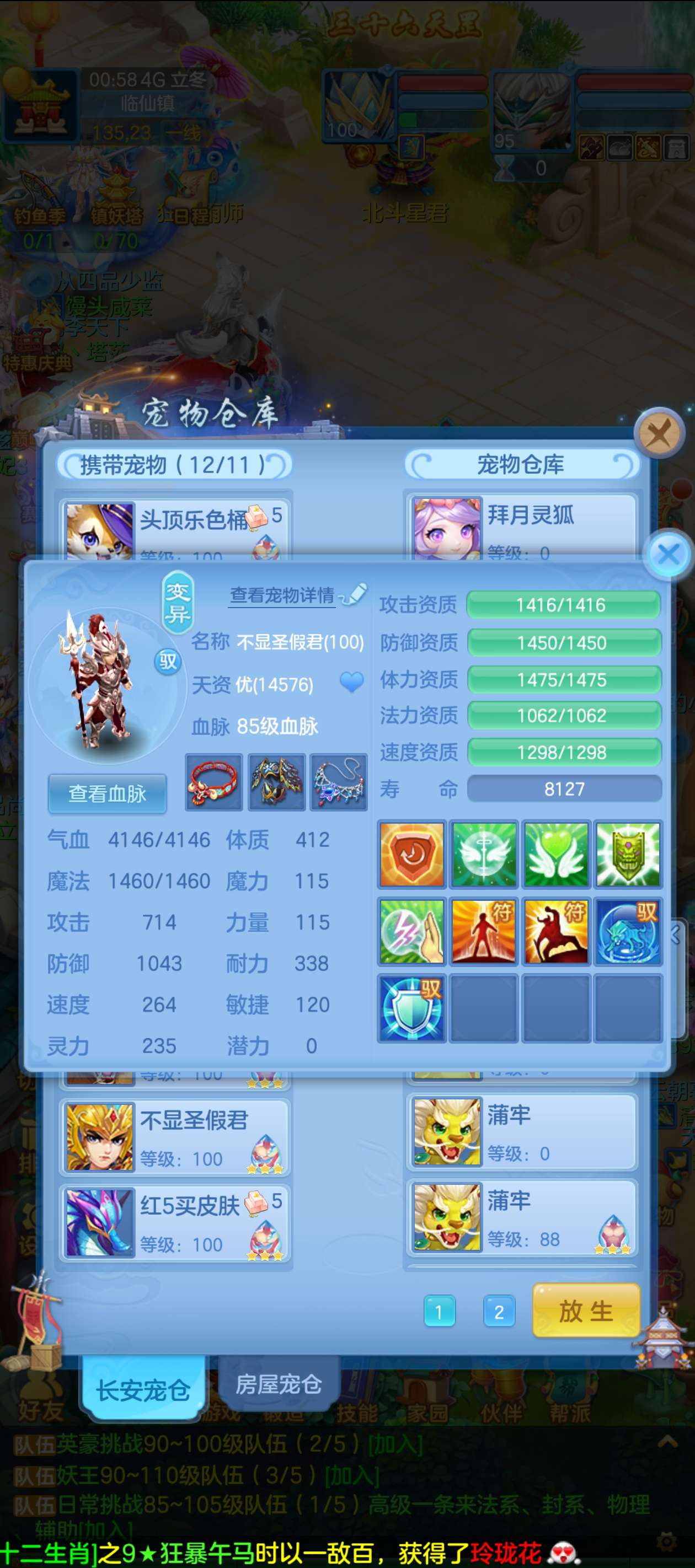This screenshot has width=695, height=1568.
Task: Switch to the 房屋宠仓 tab
Action: click(x=279, y=1385)
